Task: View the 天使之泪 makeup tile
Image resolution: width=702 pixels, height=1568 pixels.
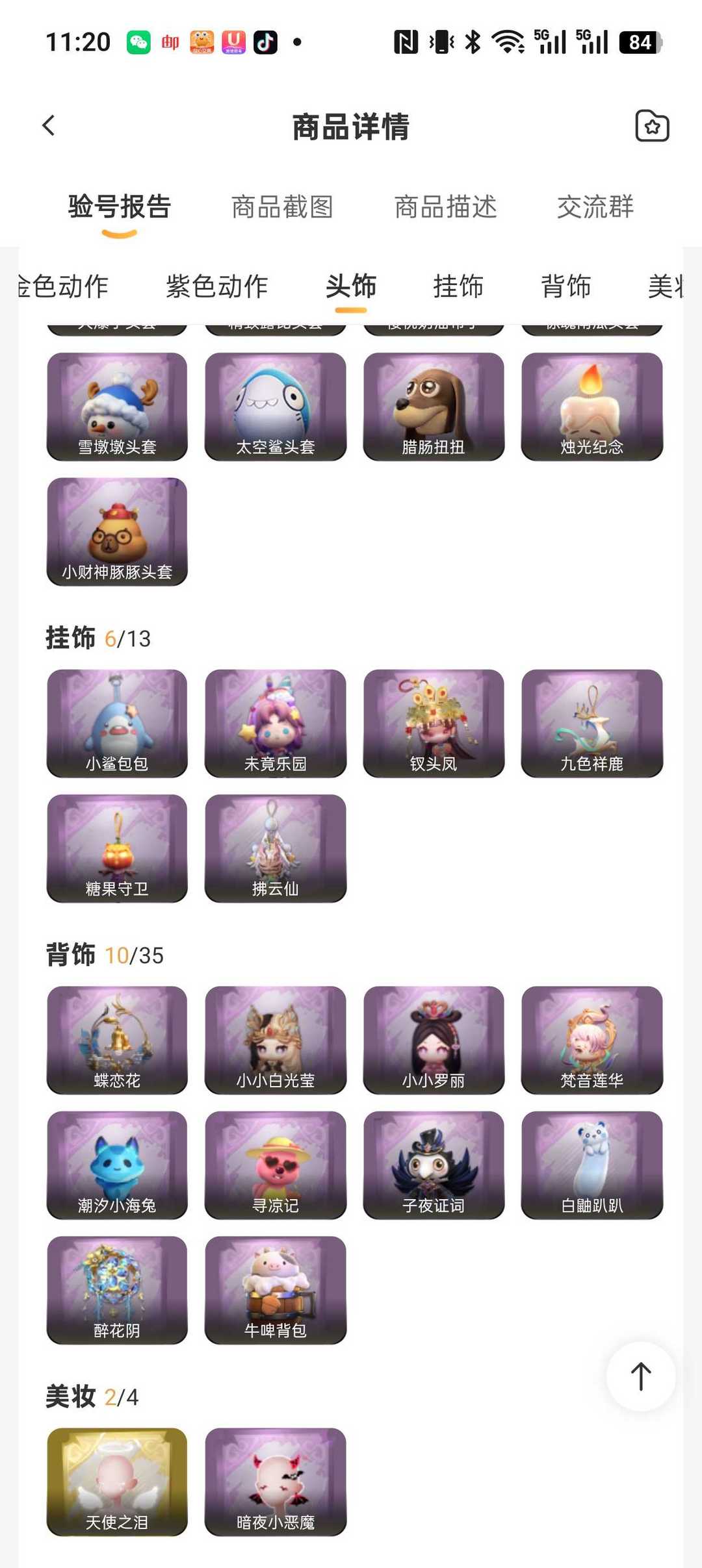Action: (117, 1482)
